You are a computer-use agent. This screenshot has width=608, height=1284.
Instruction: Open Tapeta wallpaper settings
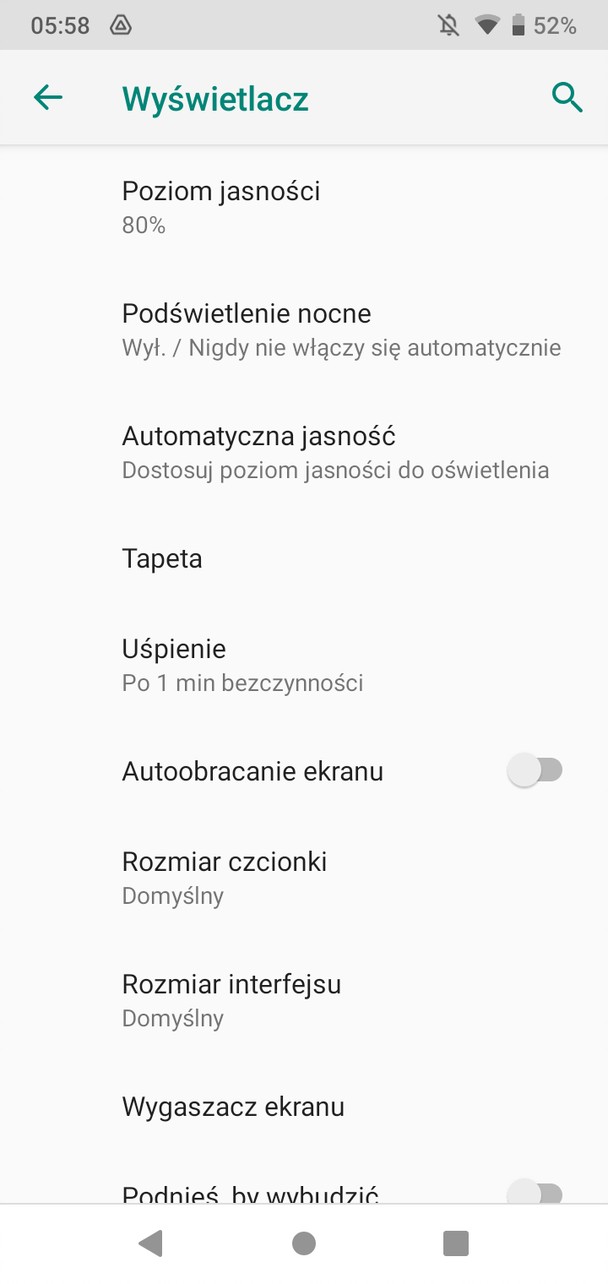click(x=304, y=558)
